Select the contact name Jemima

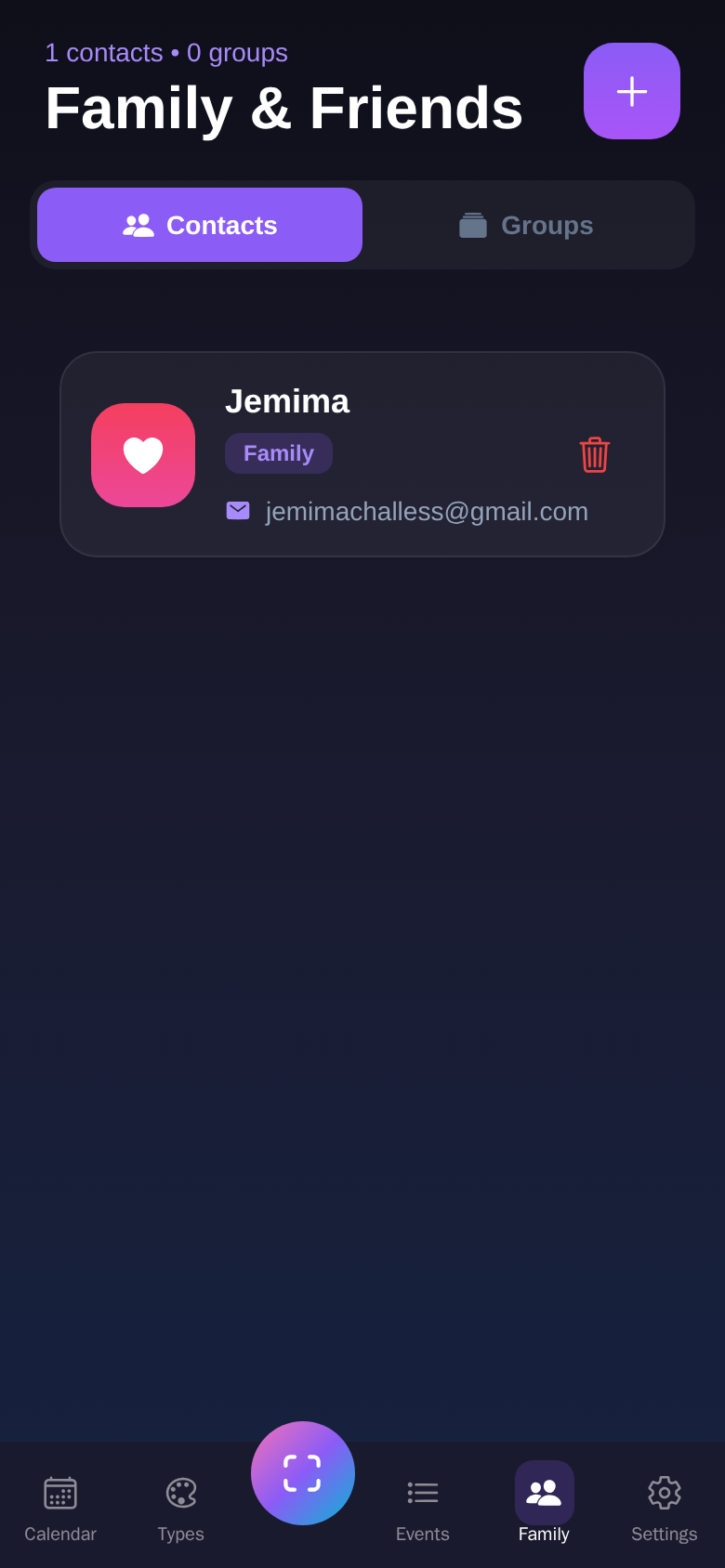[288, 401]
